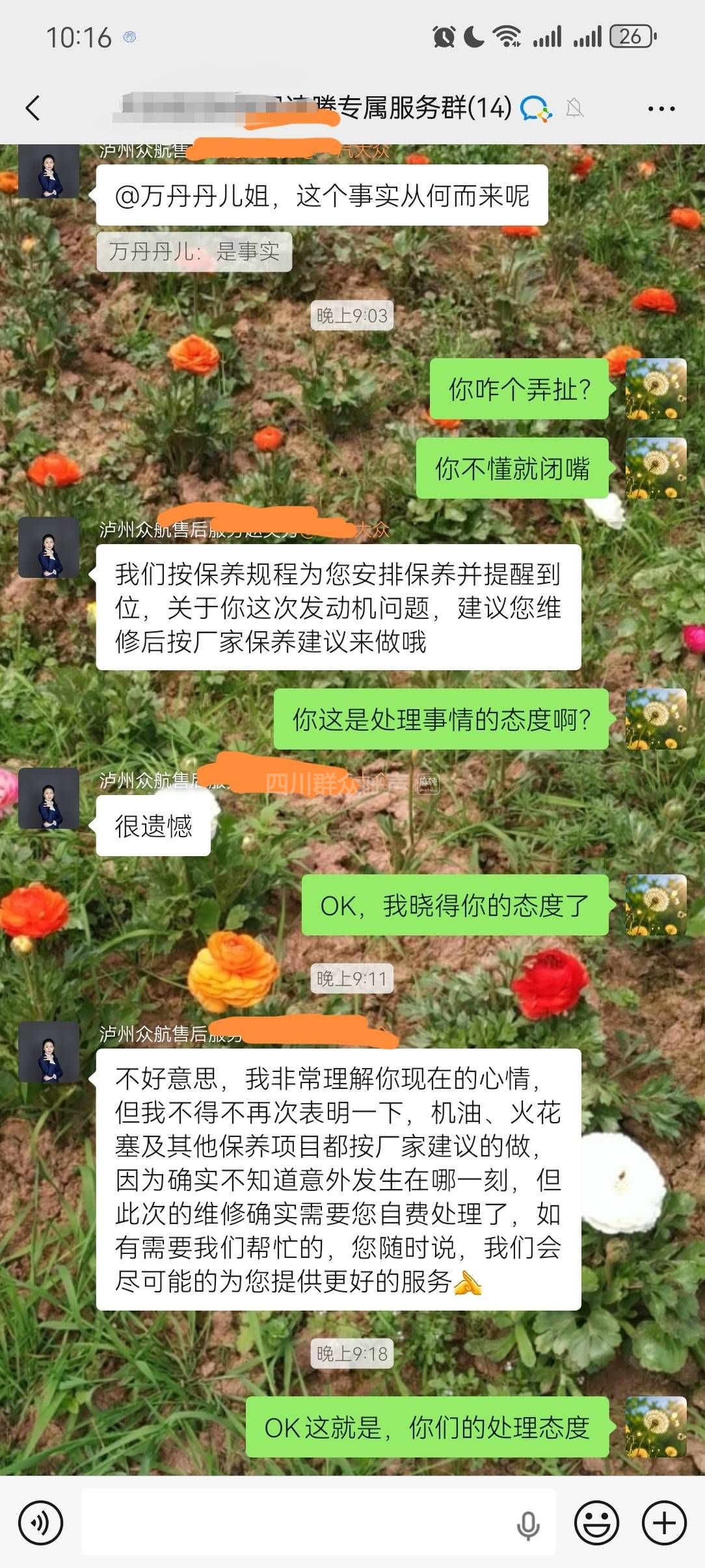Open the plus attachments menu
The width and height of the screenshot is (705, 1568).
click(x=664, y=1522)
